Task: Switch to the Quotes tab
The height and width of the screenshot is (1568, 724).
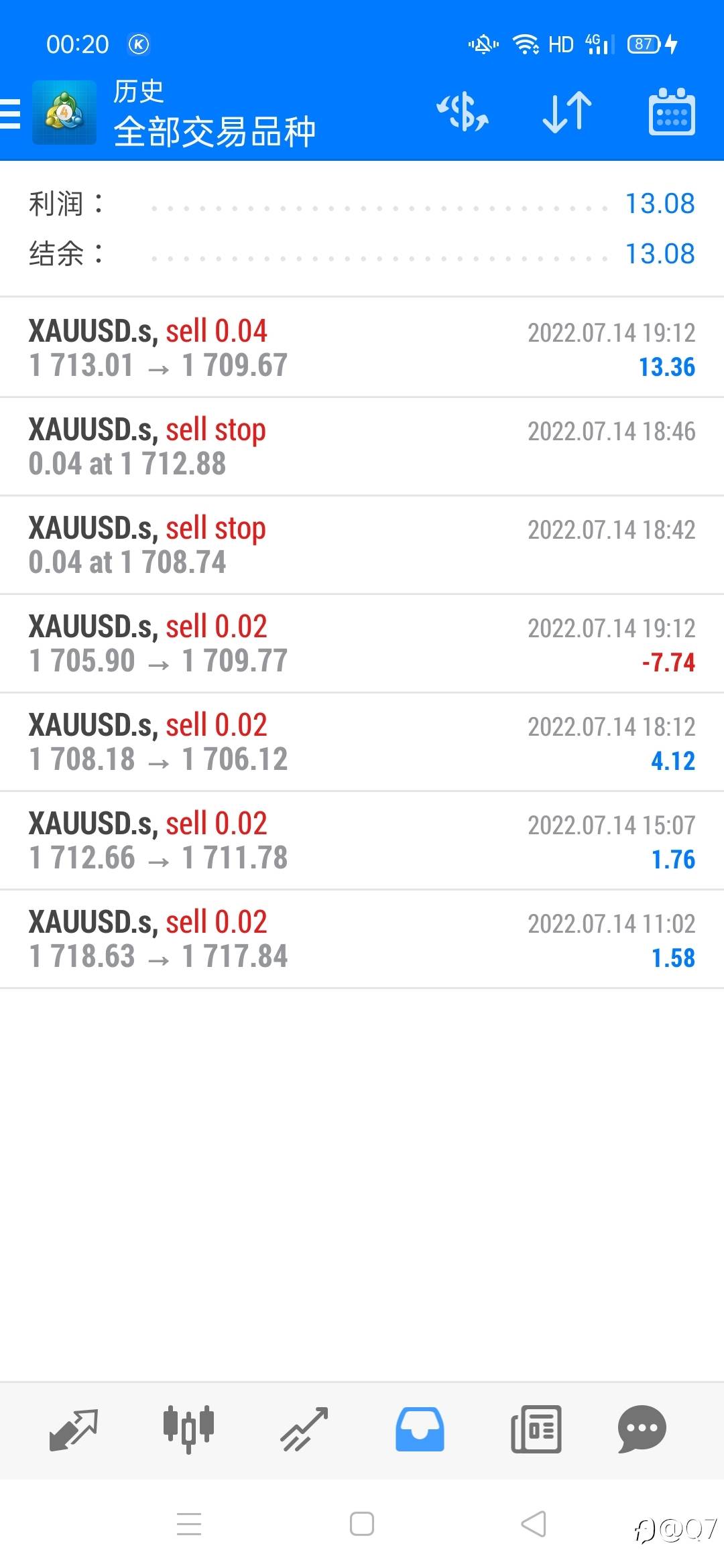Action: click(x=74, y=1429)
